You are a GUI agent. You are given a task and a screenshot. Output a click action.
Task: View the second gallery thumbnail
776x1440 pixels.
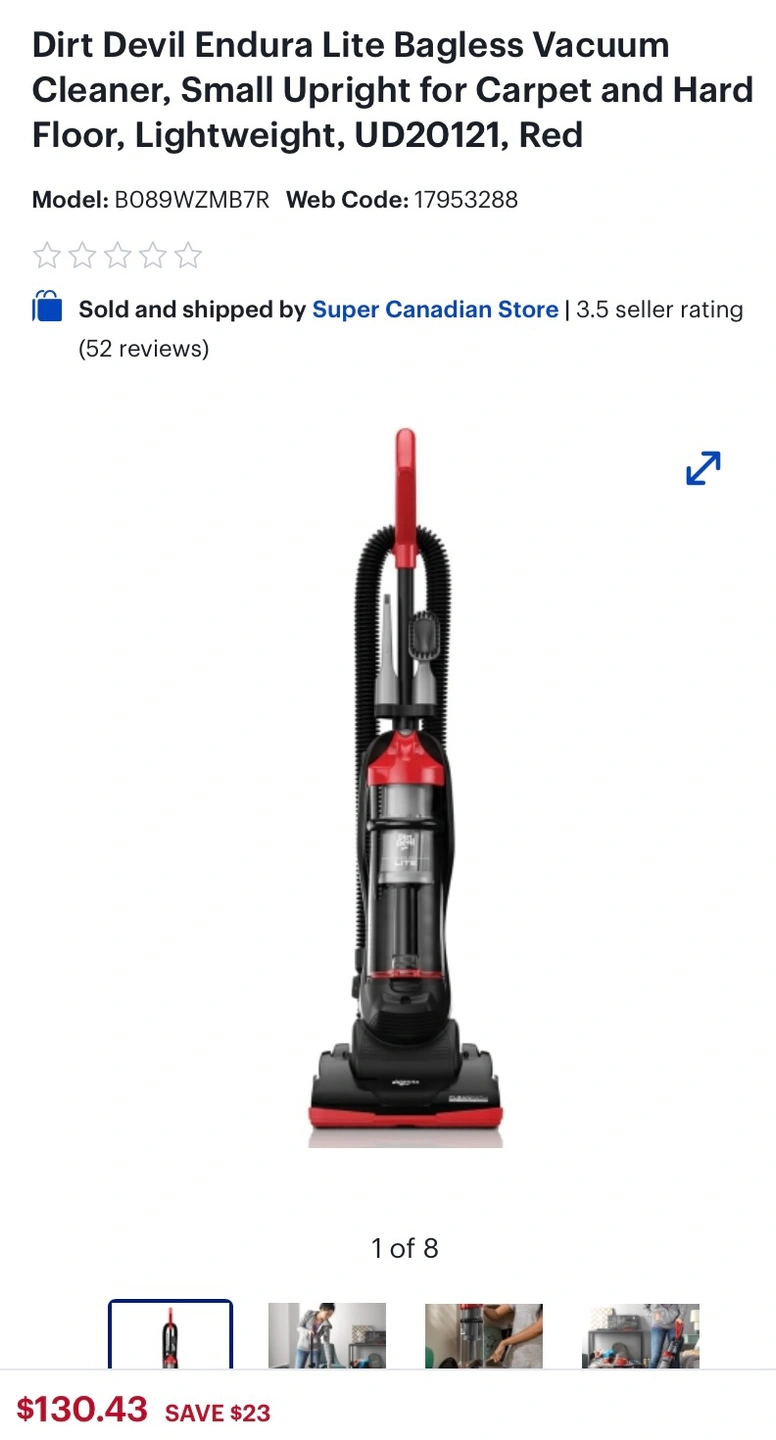(327, 1335)
